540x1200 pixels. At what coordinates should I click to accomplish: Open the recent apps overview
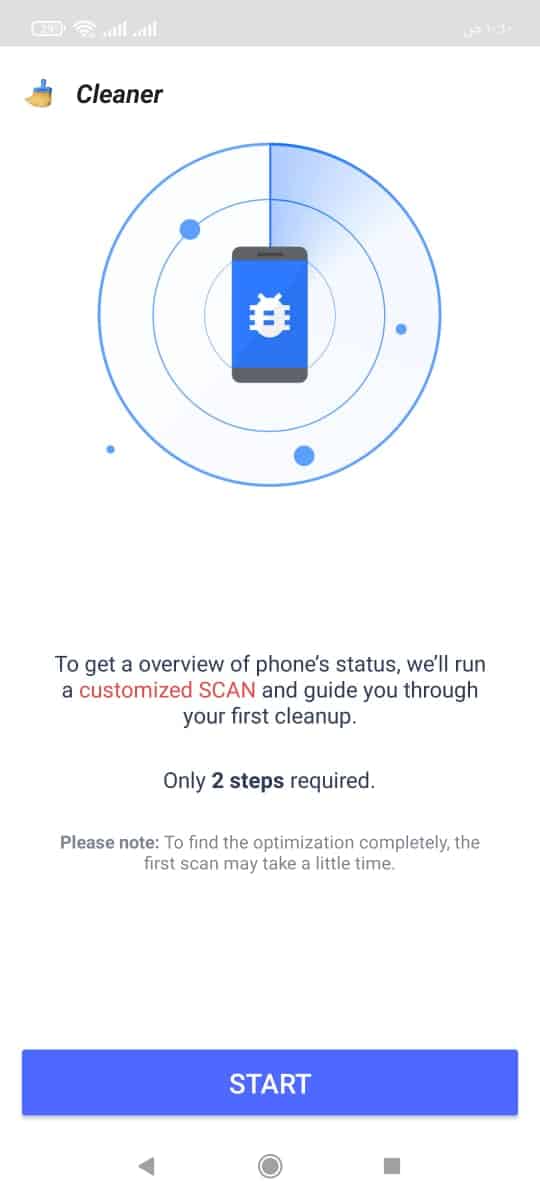click(x=392, y=1165)
